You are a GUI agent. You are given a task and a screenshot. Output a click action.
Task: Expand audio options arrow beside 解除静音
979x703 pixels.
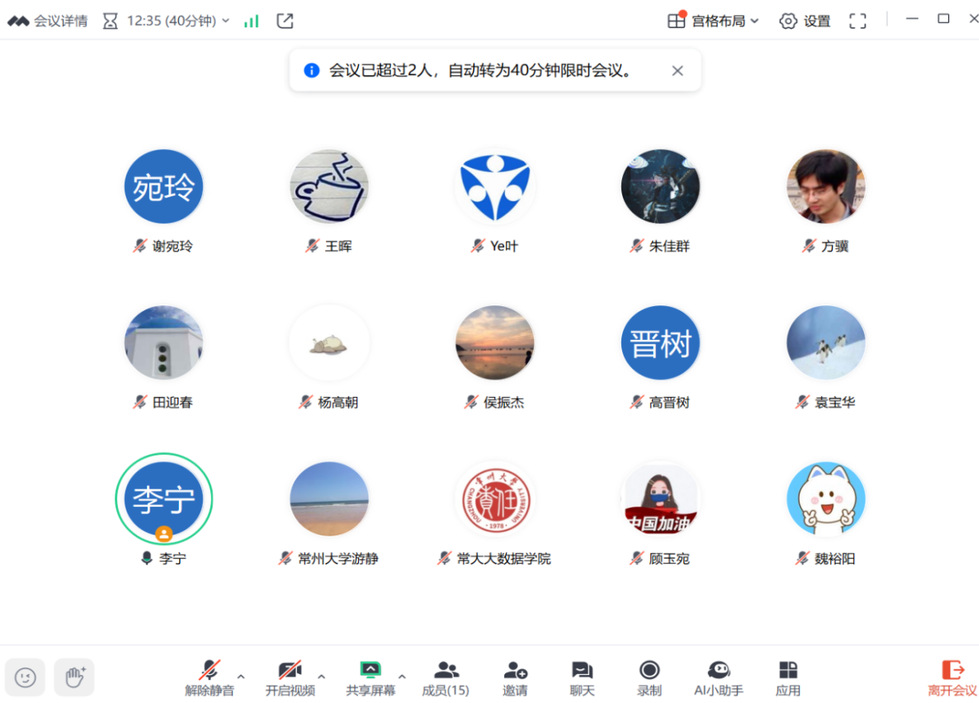pos(241,675)
